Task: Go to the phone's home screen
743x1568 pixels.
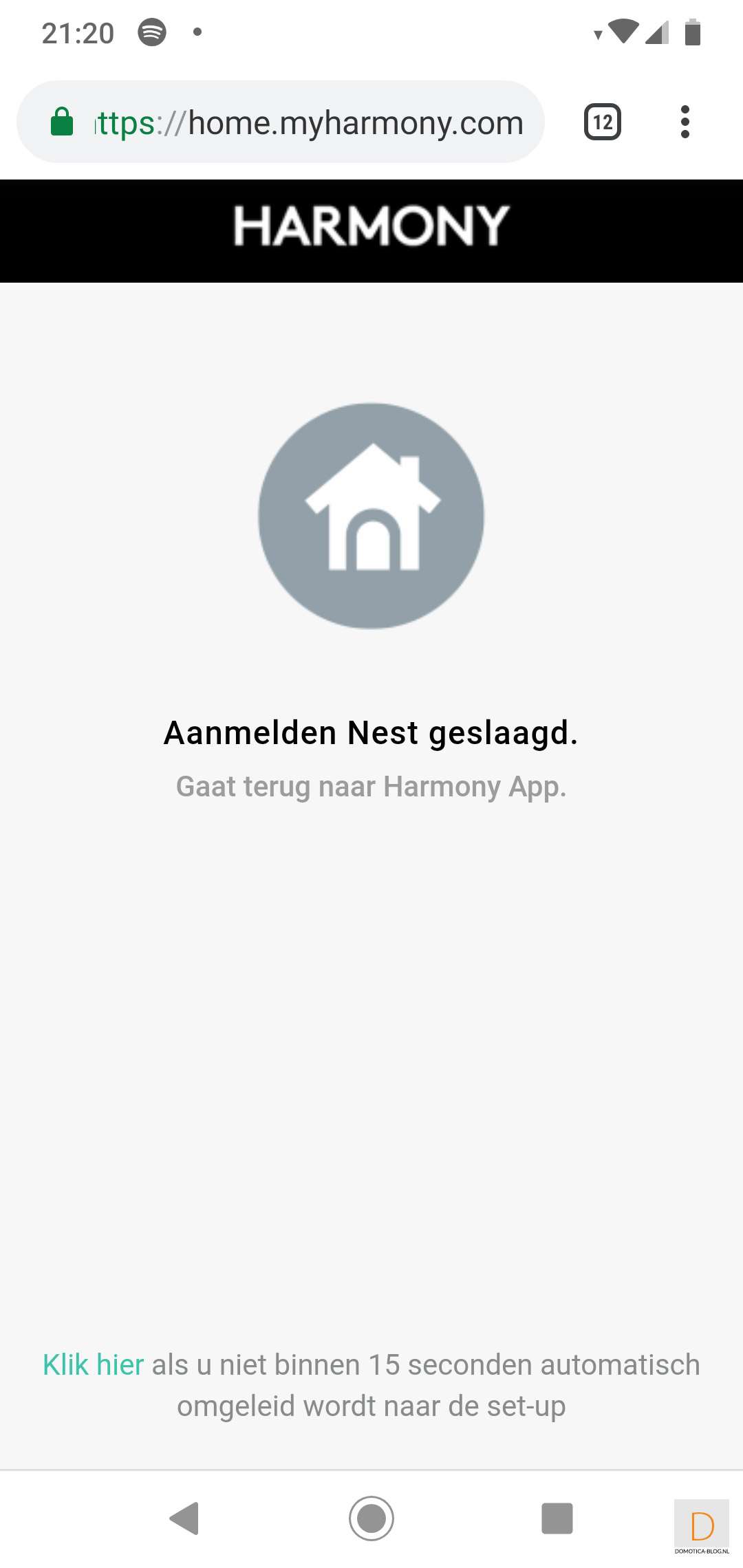Action: pos(371,1518)
